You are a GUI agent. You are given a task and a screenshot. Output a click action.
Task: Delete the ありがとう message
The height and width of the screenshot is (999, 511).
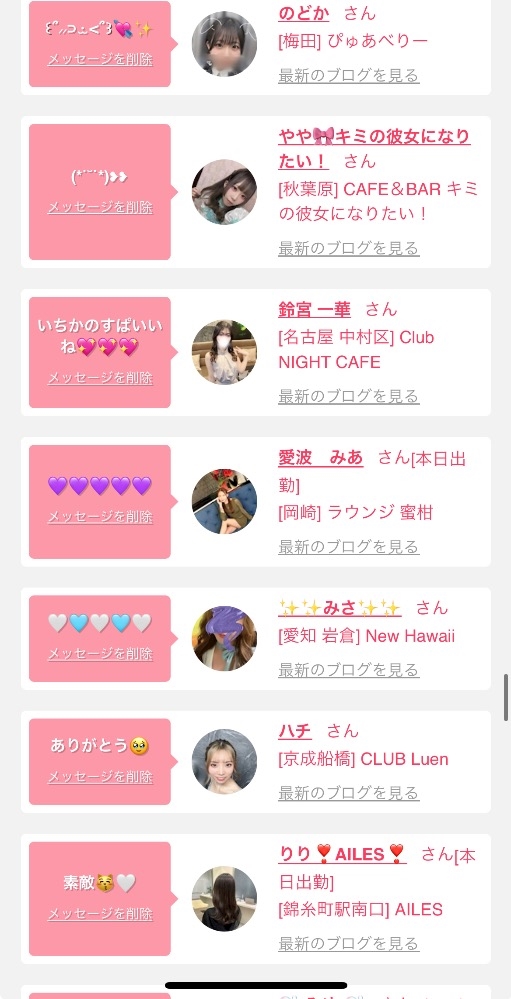click(x=100, y=777)
